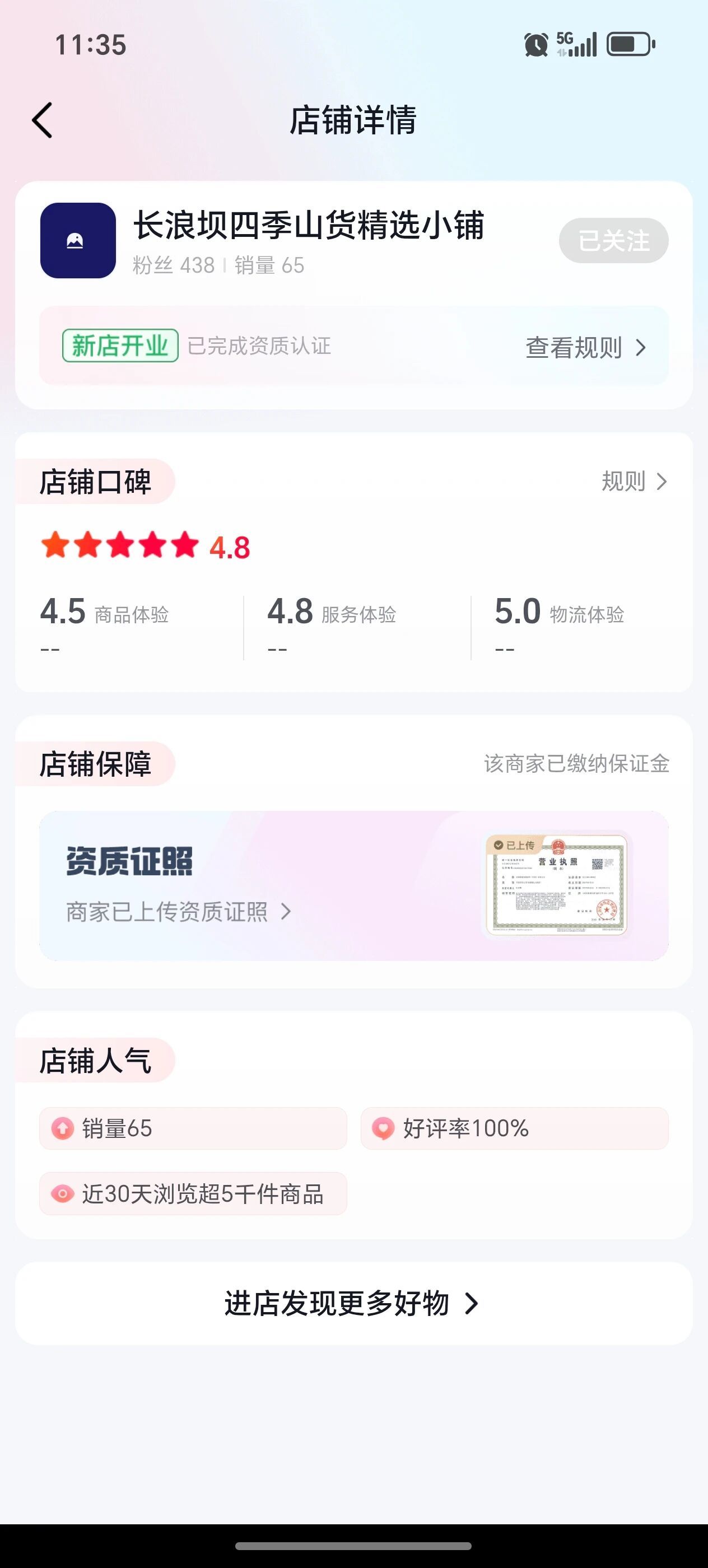Go back from the 店铺详情 page
Screen dimensions: 708x1568
(43, 120)
